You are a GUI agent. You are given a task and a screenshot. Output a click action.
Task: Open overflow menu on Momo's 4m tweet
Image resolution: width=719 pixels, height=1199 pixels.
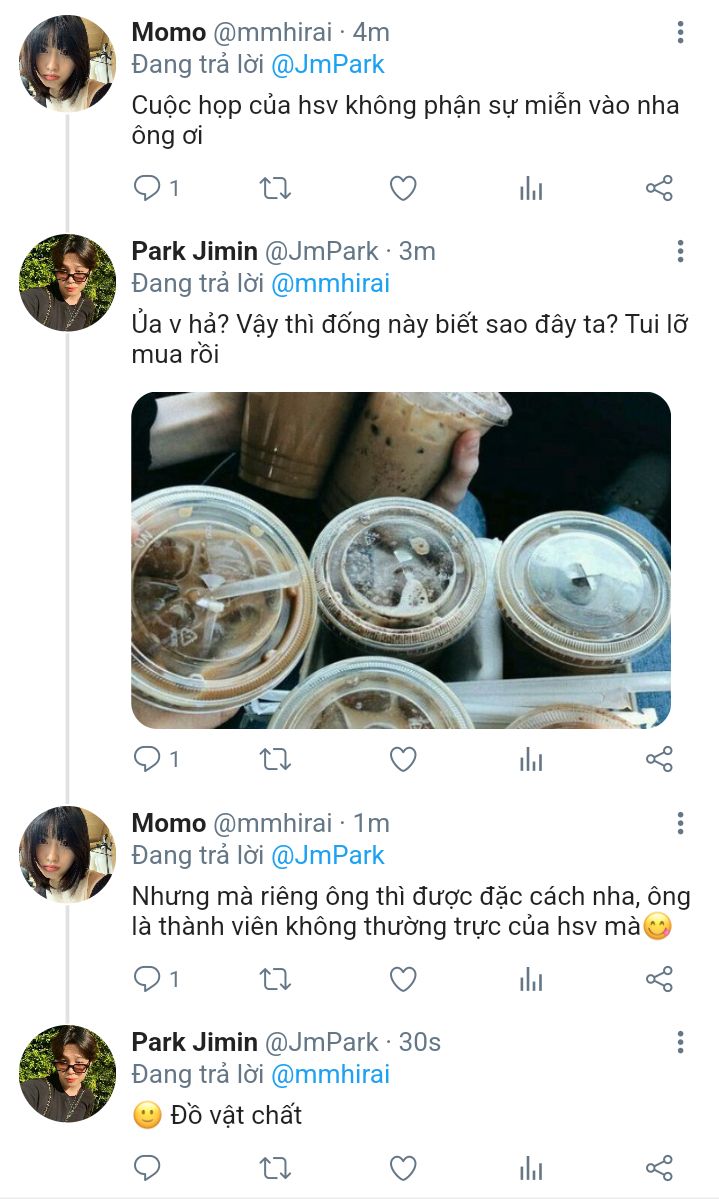680,32
